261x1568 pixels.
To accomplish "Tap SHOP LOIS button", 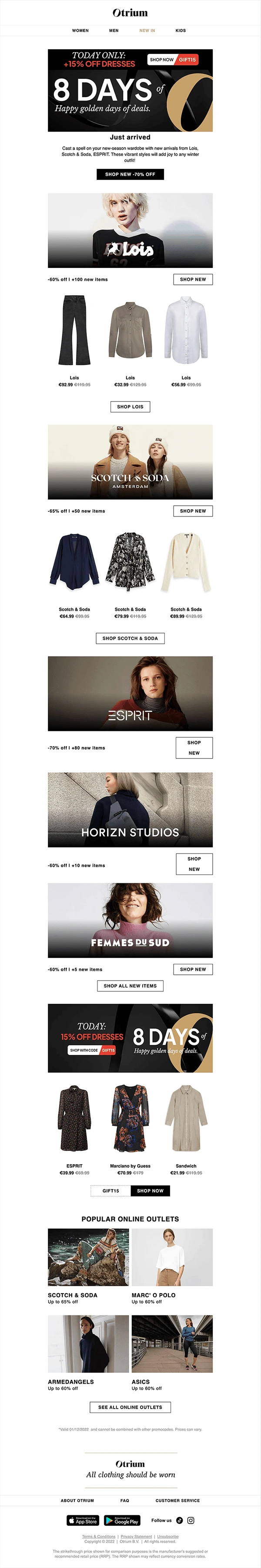I will [130, 407].
